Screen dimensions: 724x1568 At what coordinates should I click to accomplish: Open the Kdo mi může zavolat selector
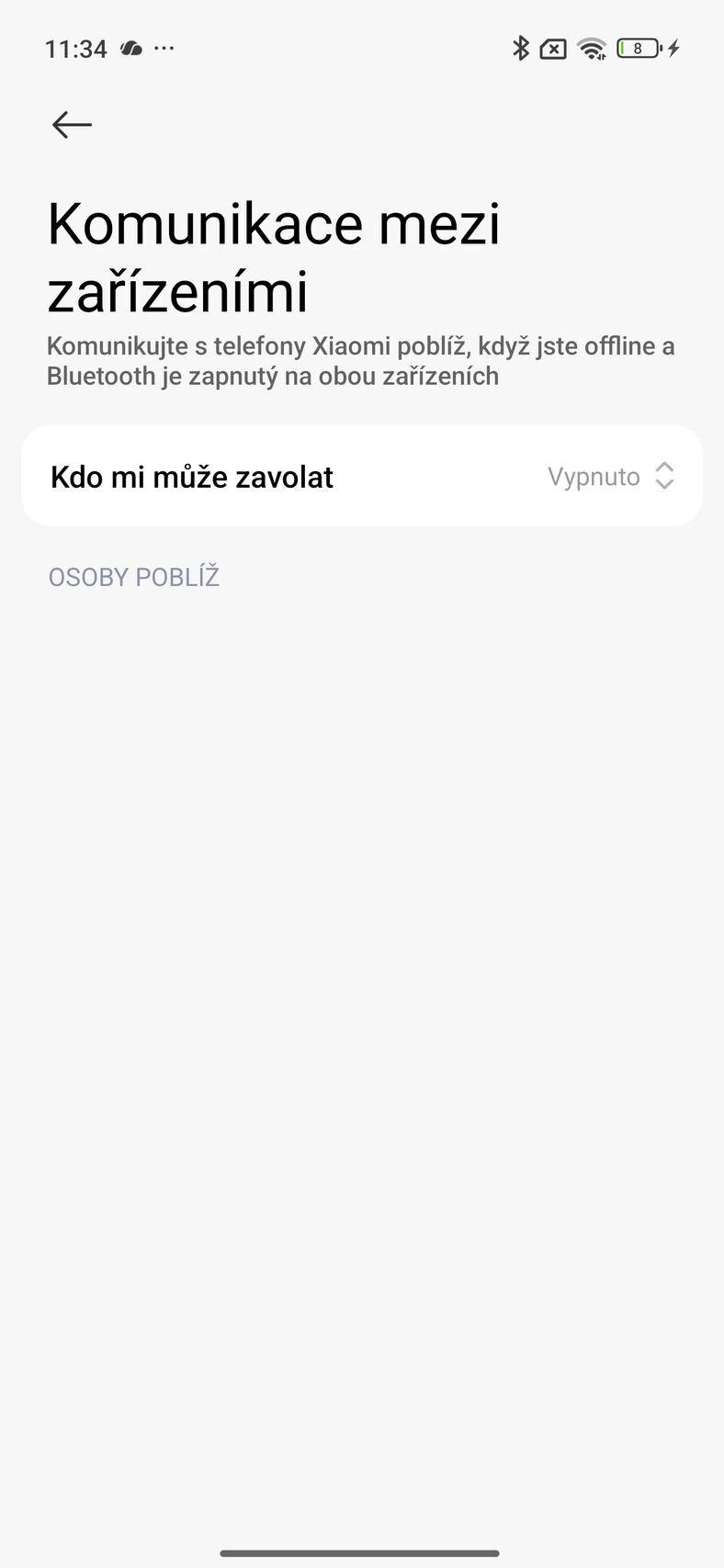[361, 476]
